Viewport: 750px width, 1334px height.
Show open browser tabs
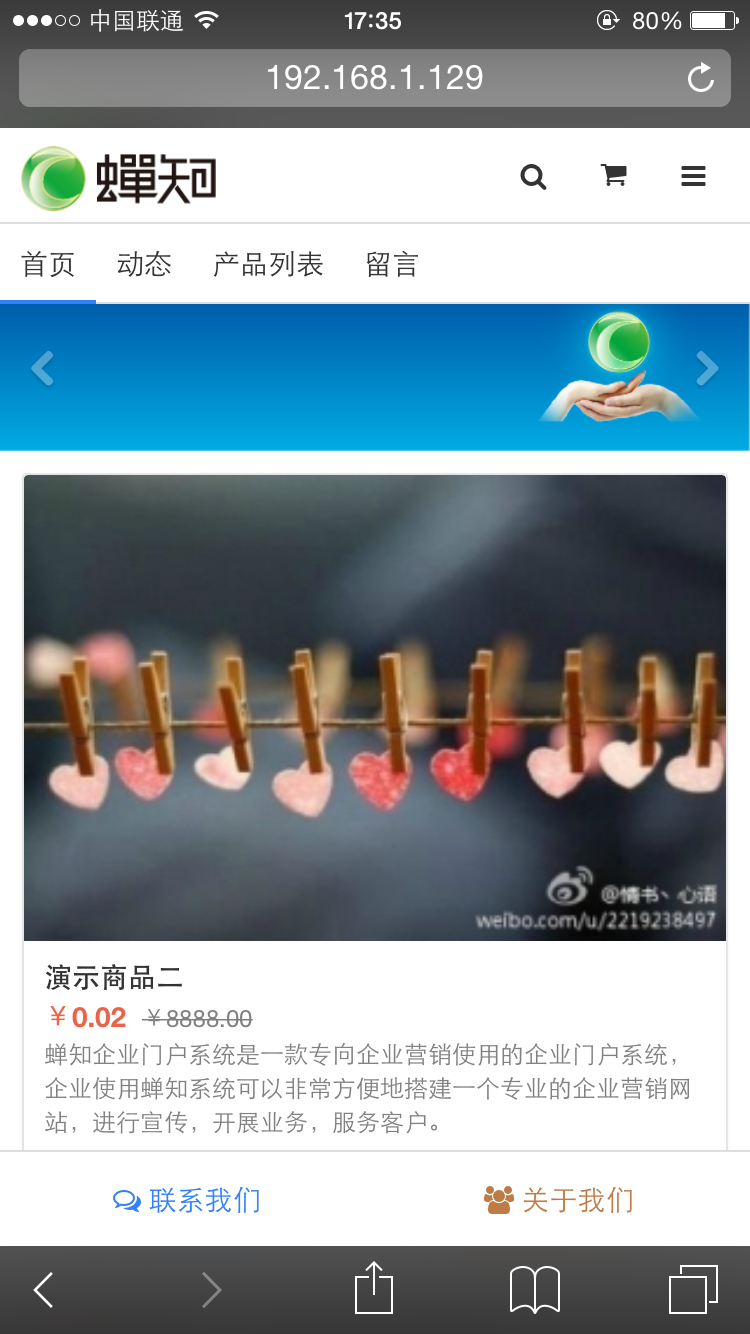pos(693,1289)
